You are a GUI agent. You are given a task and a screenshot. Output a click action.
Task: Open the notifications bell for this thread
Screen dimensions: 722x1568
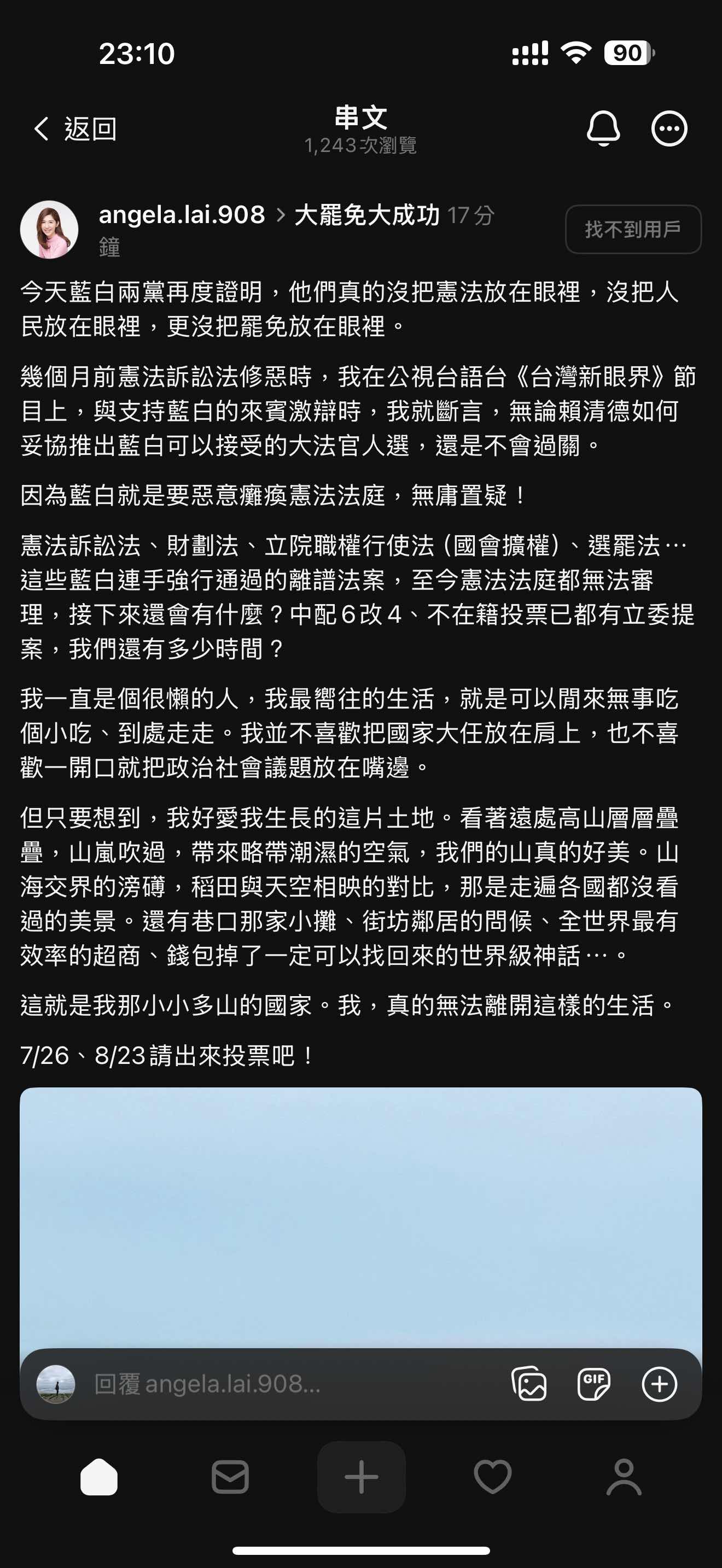pos(603,128)
